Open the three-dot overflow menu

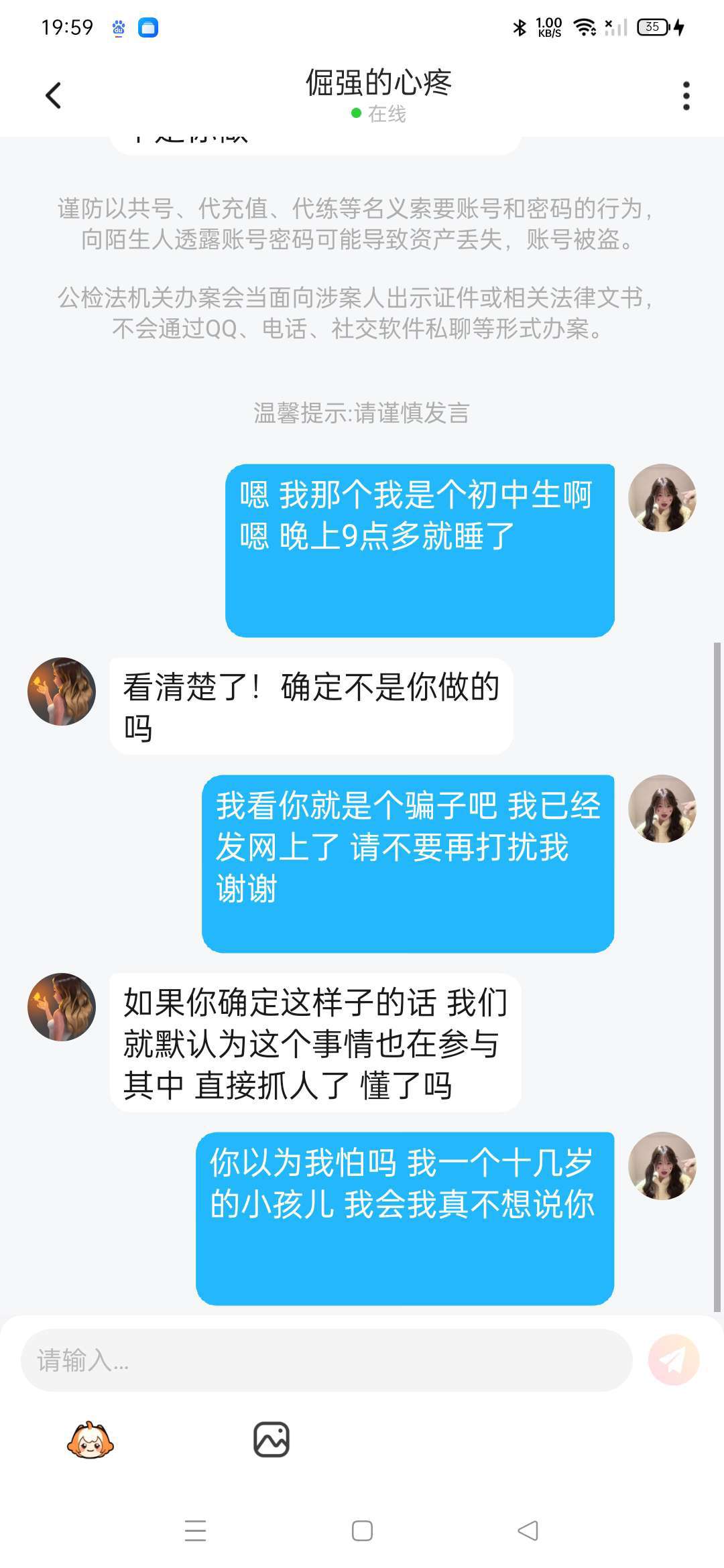(686, 96)
